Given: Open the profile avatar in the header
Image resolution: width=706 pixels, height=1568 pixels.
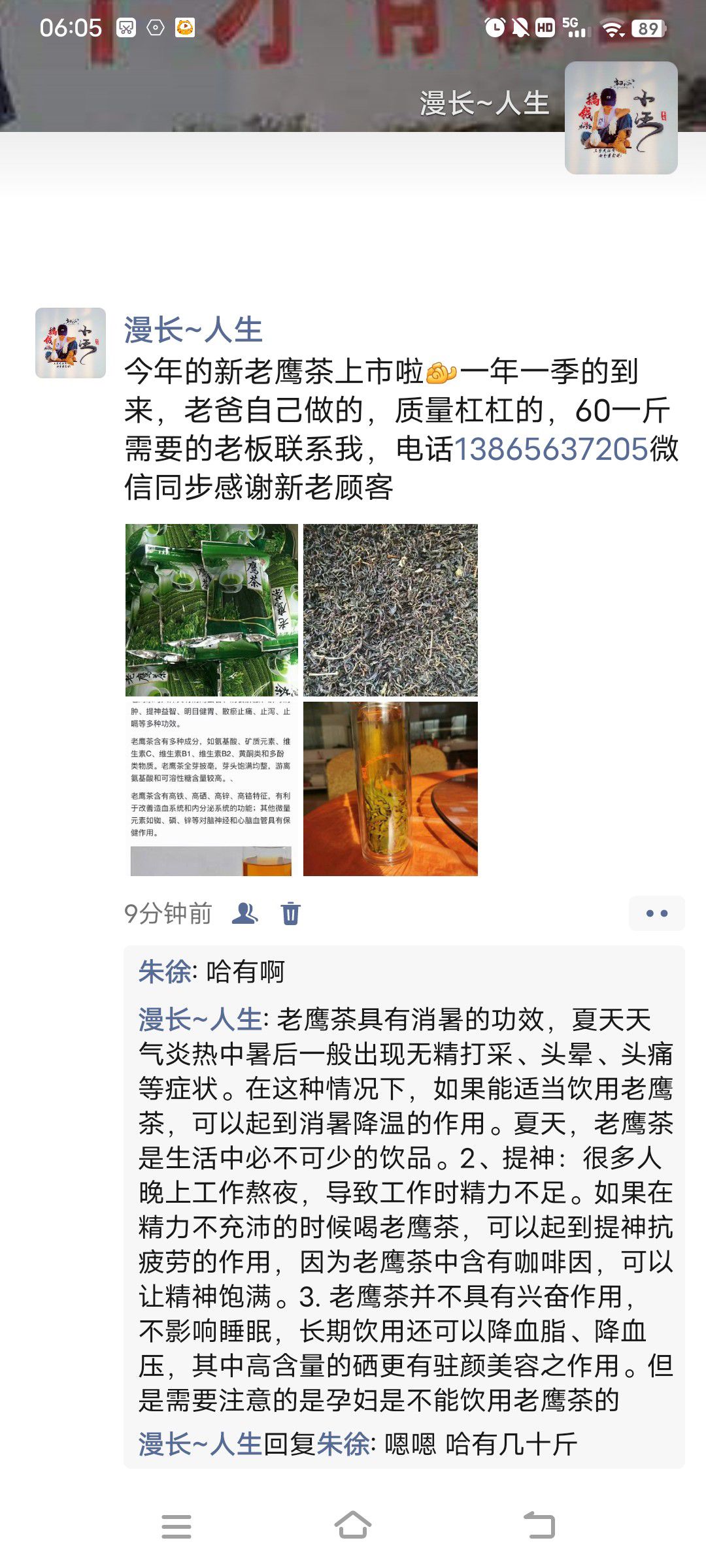Looking at the screenshot, I should coord(620,118).
